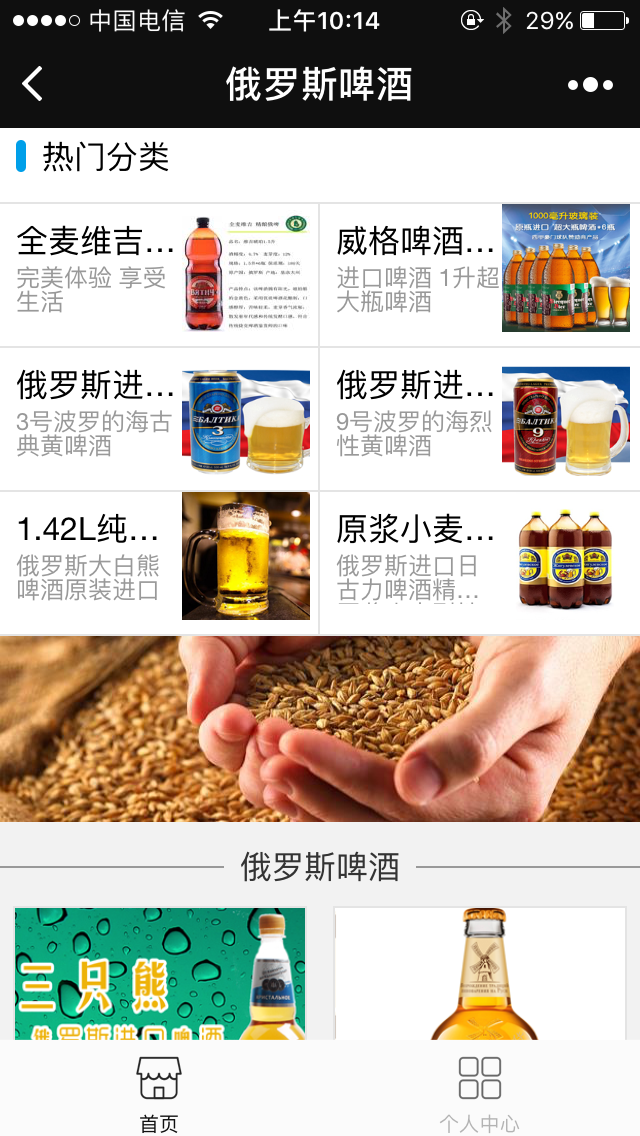
Task: Open the 3号波罗的海古典黄啤酒 card
Action: pyautogui.click(x=159, y=419)
